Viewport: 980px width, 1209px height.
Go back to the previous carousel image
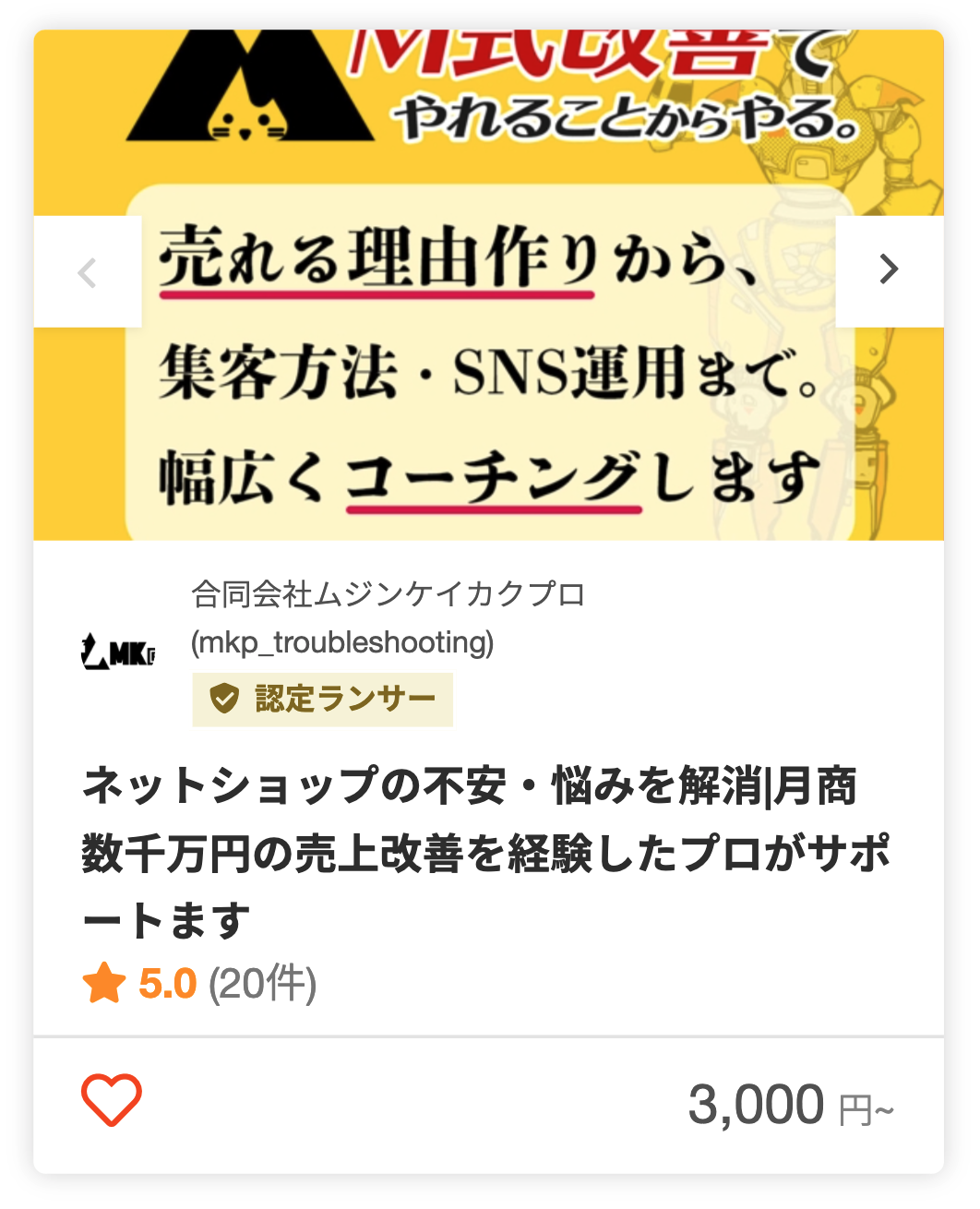(88, 272)
